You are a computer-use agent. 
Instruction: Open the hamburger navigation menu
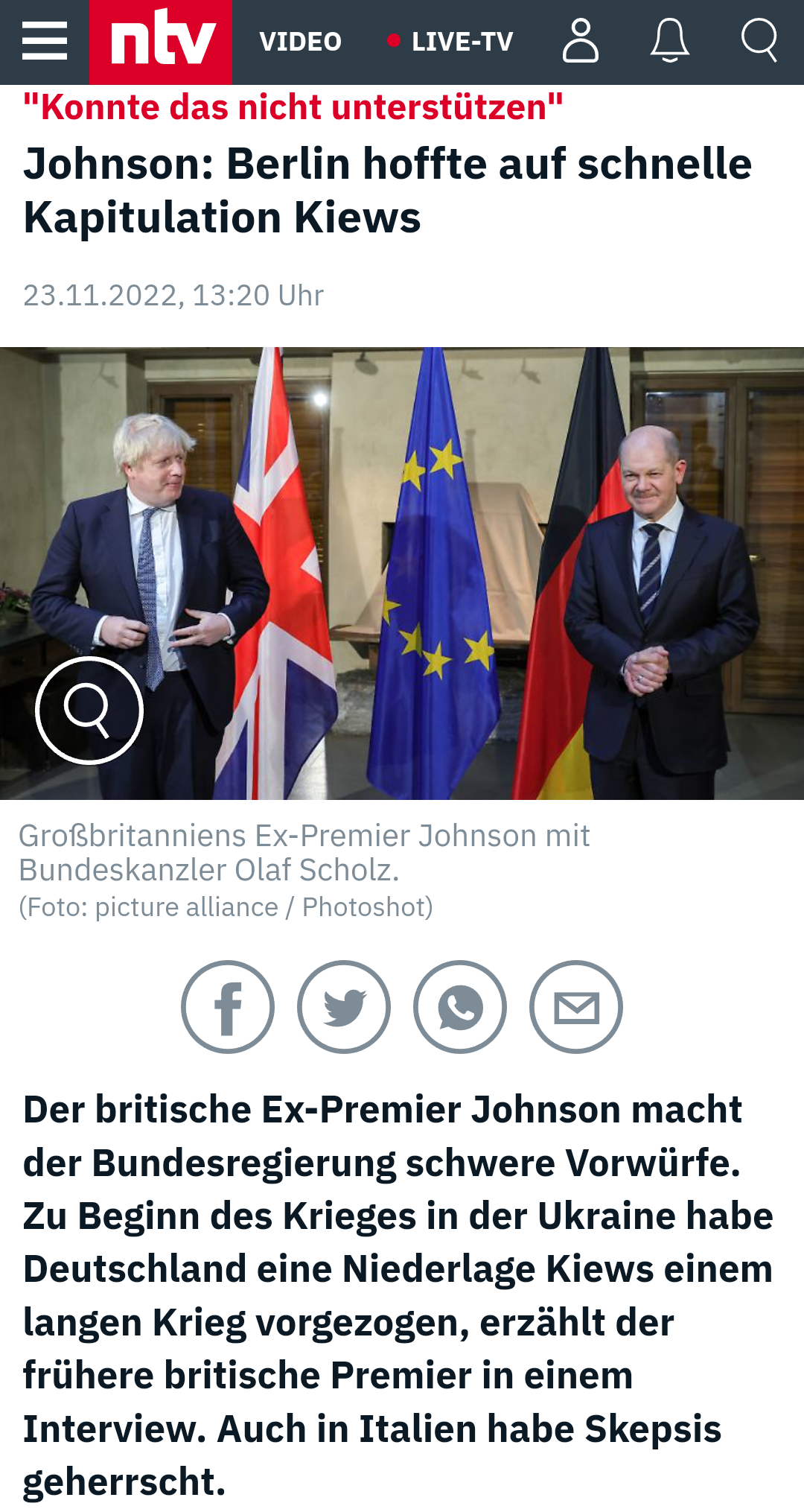(x=45, y=41)
